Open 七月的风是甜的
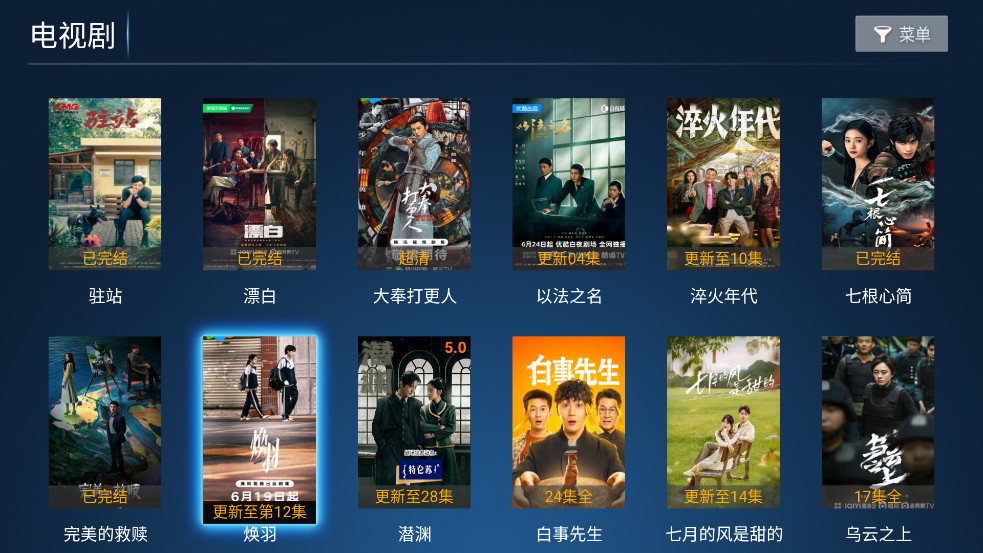 (724, 422)
